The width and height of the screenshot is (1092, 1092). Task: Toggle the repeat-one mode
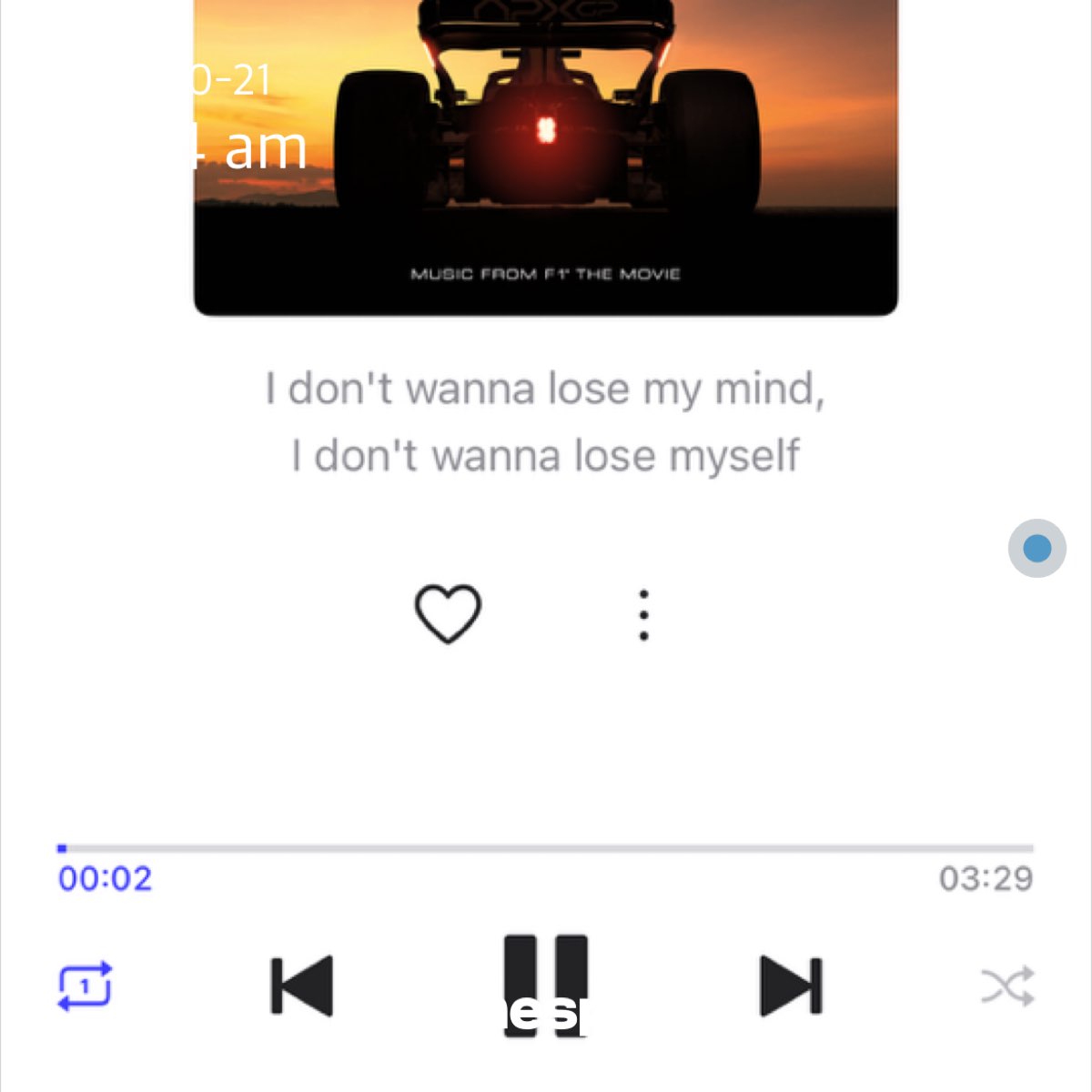pos(85,986)
